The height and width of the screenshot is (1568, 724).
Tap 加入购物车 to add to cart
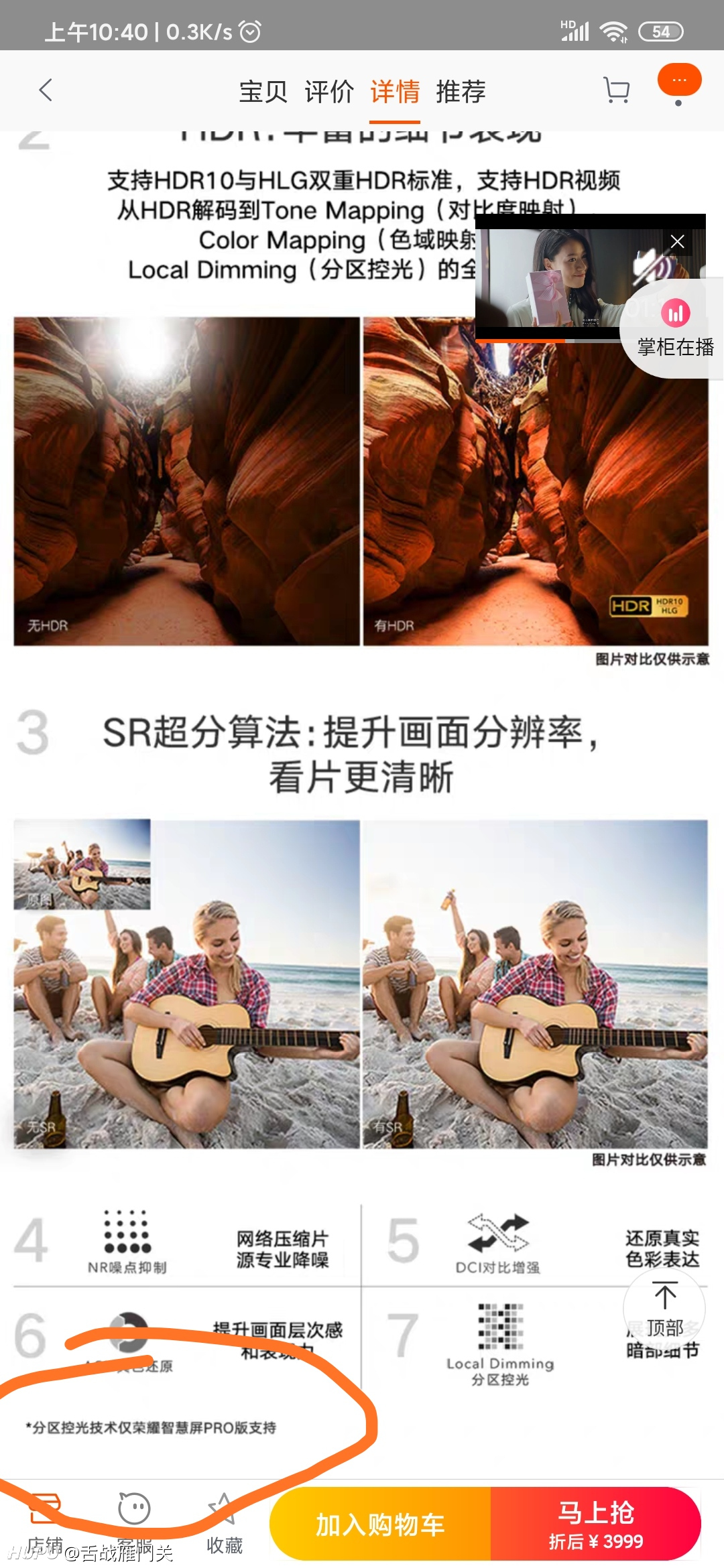380,1524
